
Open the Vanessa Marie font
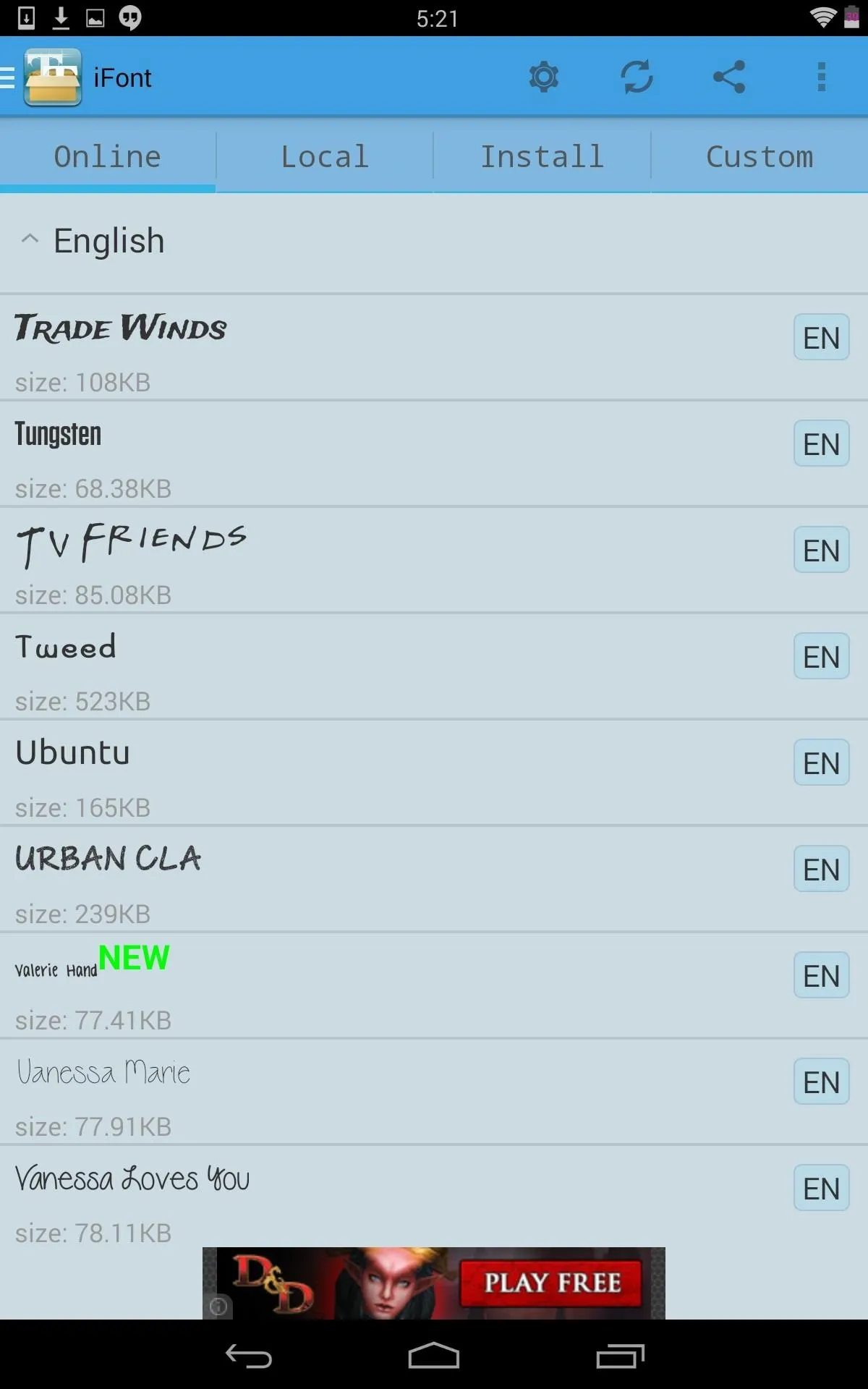pos(434,1091)
